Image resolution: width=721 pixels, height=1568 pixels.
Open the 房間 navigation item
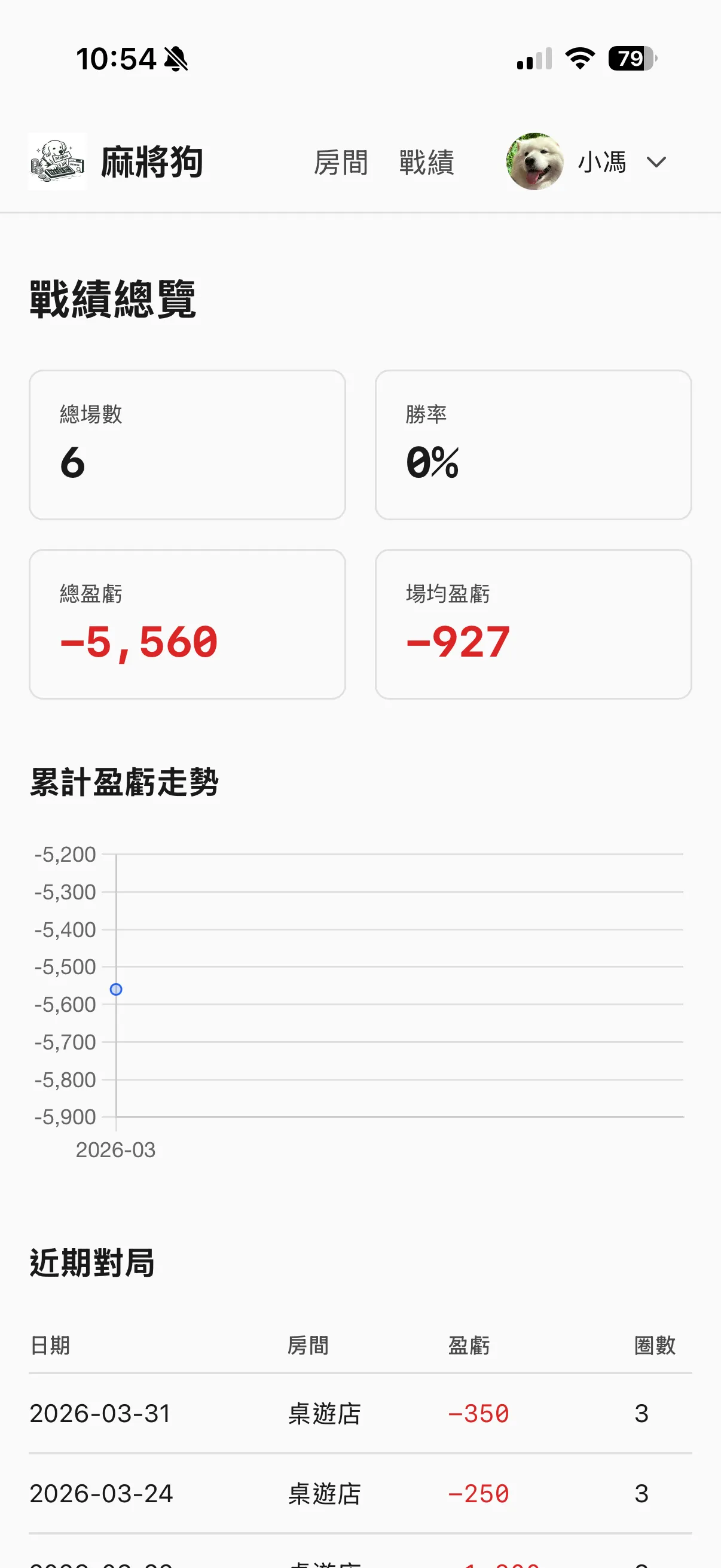tap(342, 163)
